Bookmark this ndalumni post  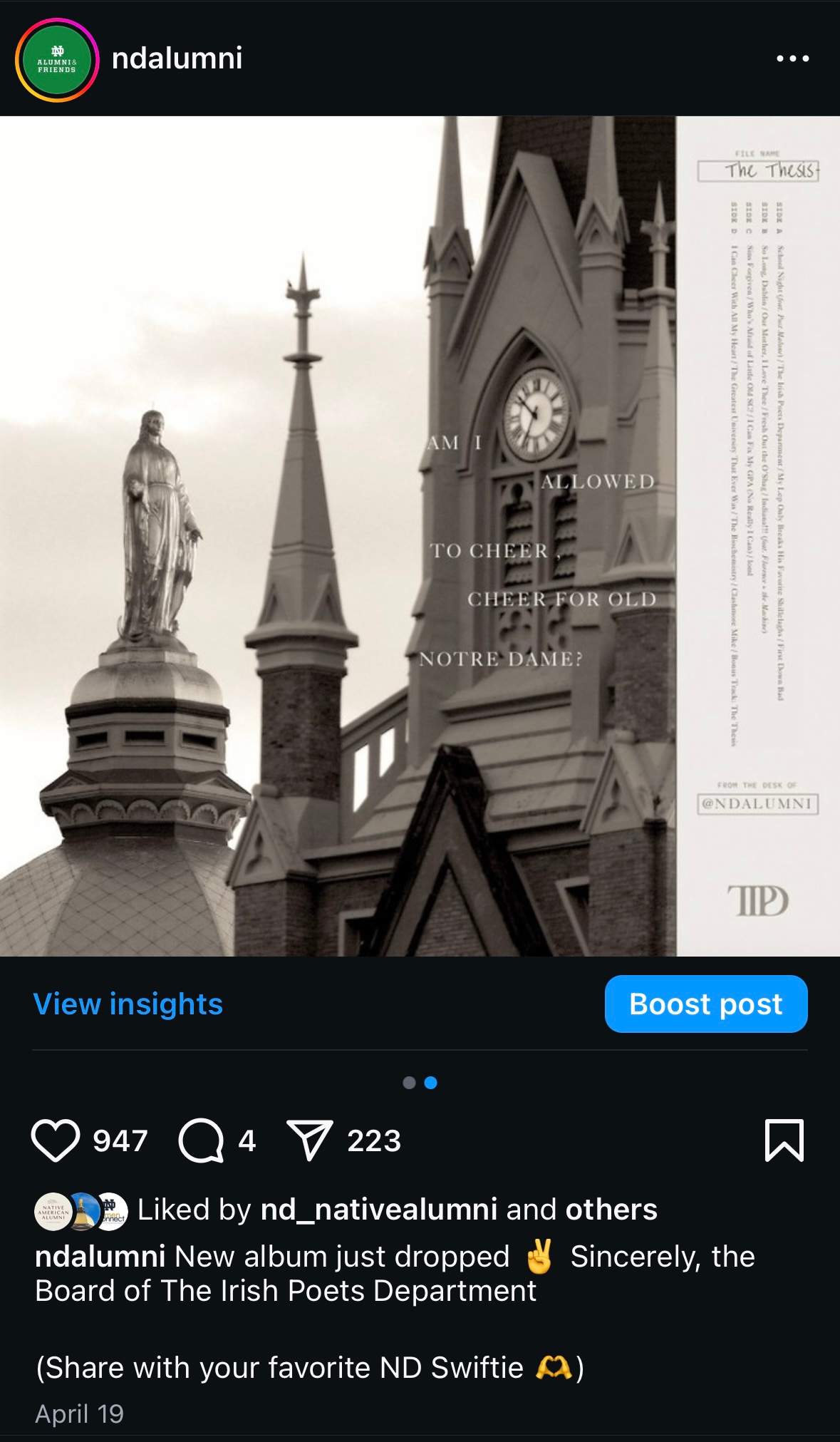pos(784,1140)
